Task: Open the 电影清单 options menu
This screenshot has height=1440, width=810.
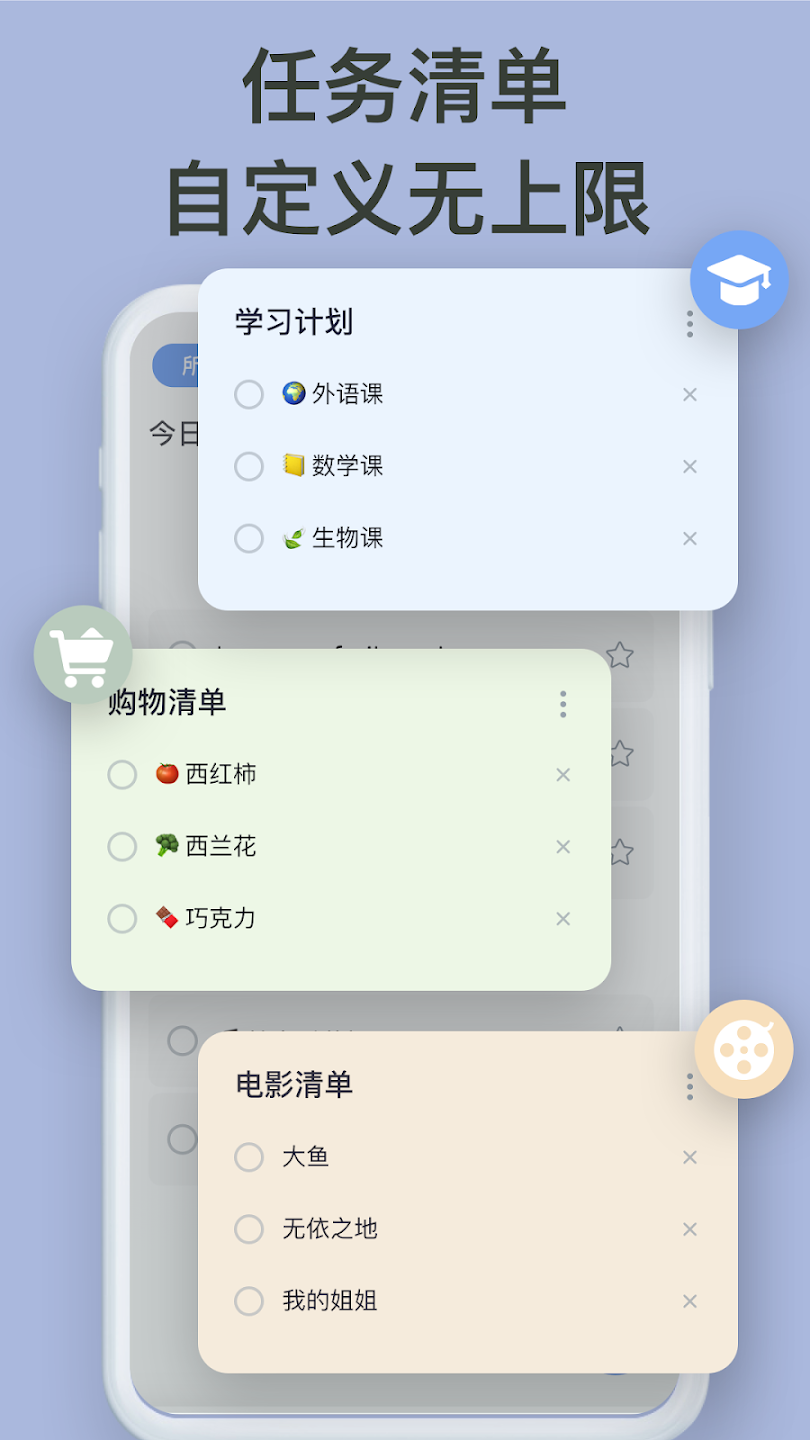Action: [x=690, y=1088]
